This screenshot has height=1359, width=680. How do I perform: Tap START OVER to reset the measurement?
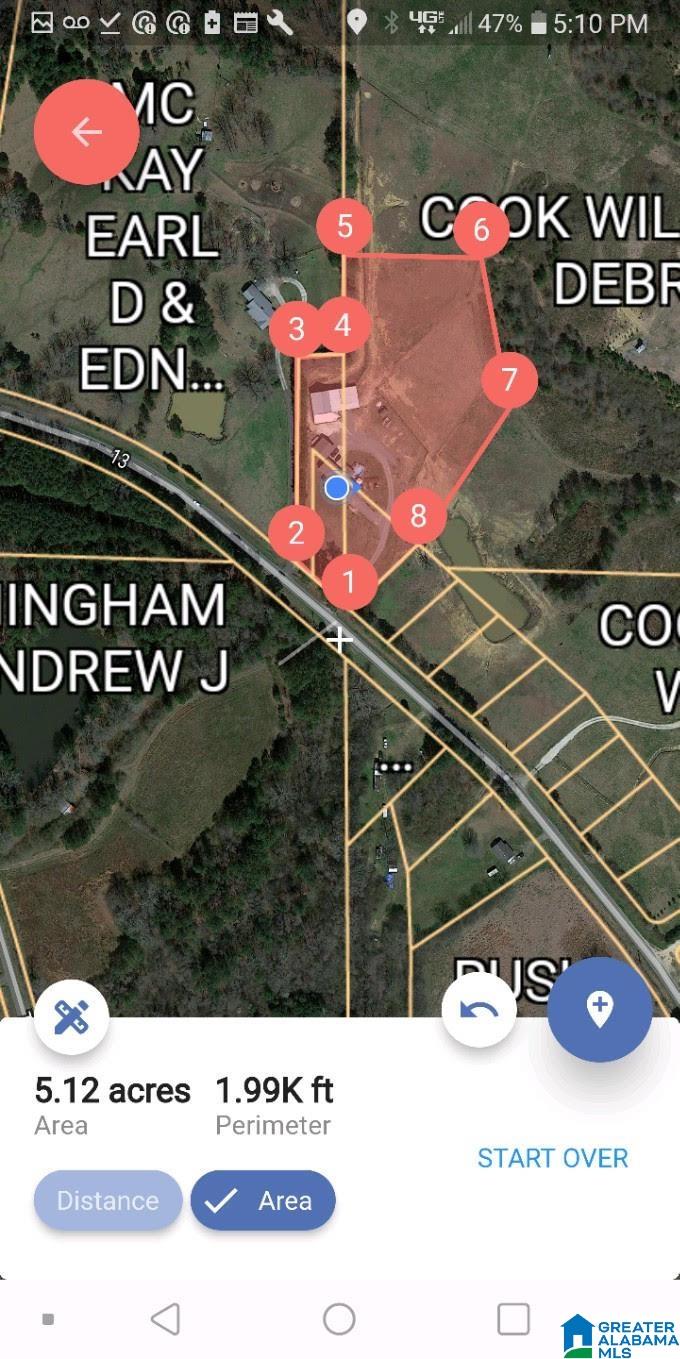(552, 1158)
